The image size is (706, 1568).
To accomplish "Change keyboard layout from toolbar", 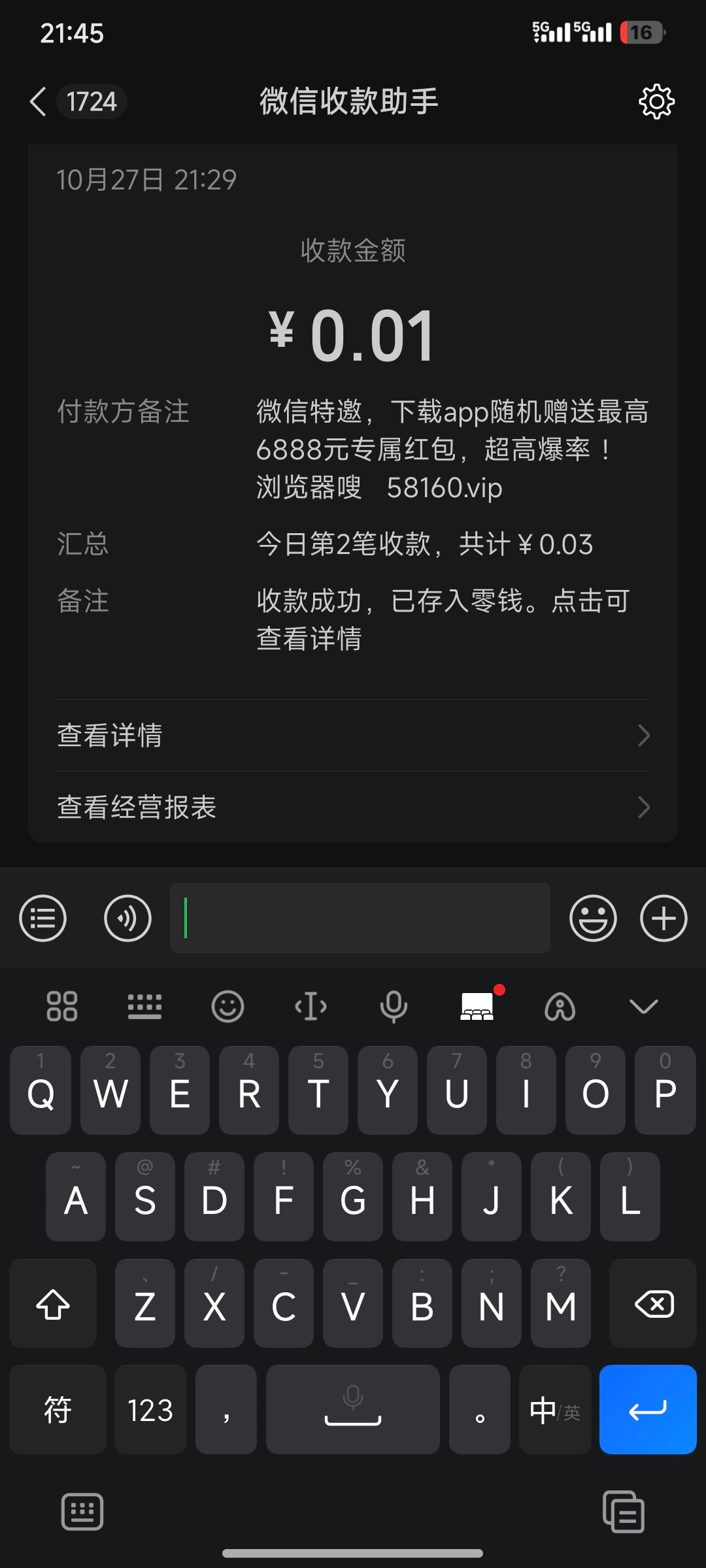I will point(144,1006).
